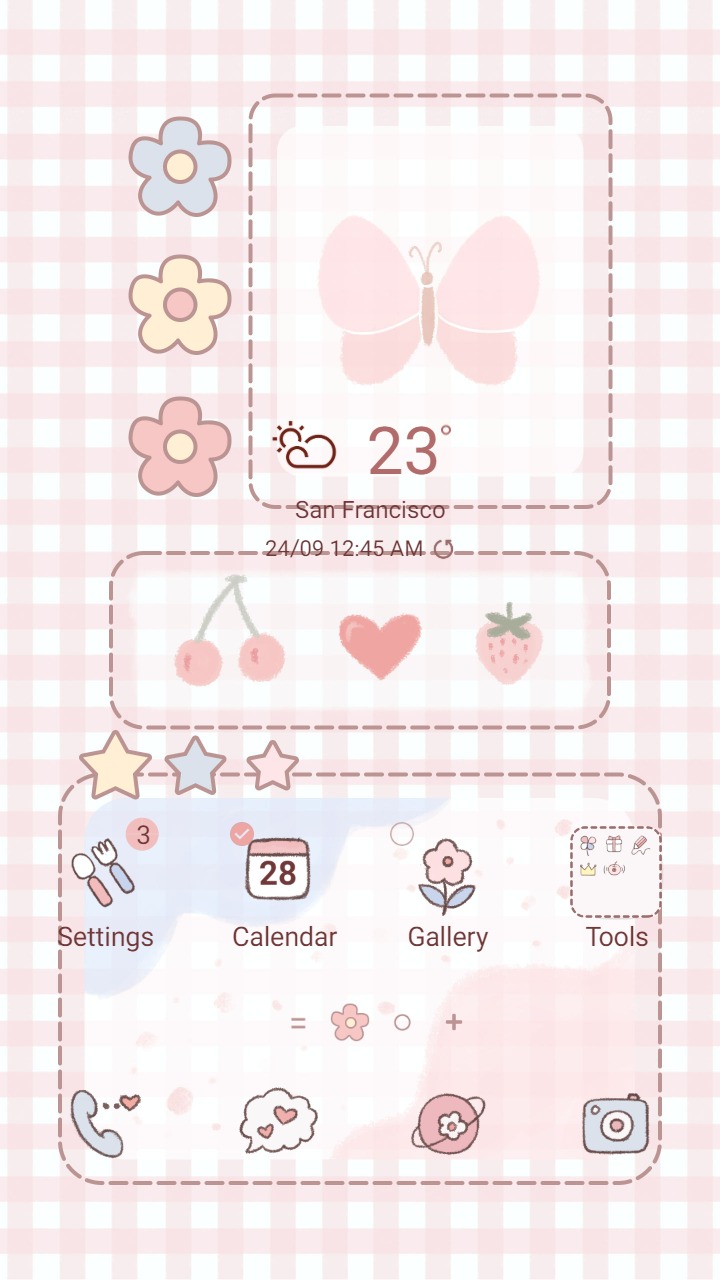The image size is (720, 1280).
Task: Tap the checkmark badge on the Calendar icon
Action: (x=243, y=832)
